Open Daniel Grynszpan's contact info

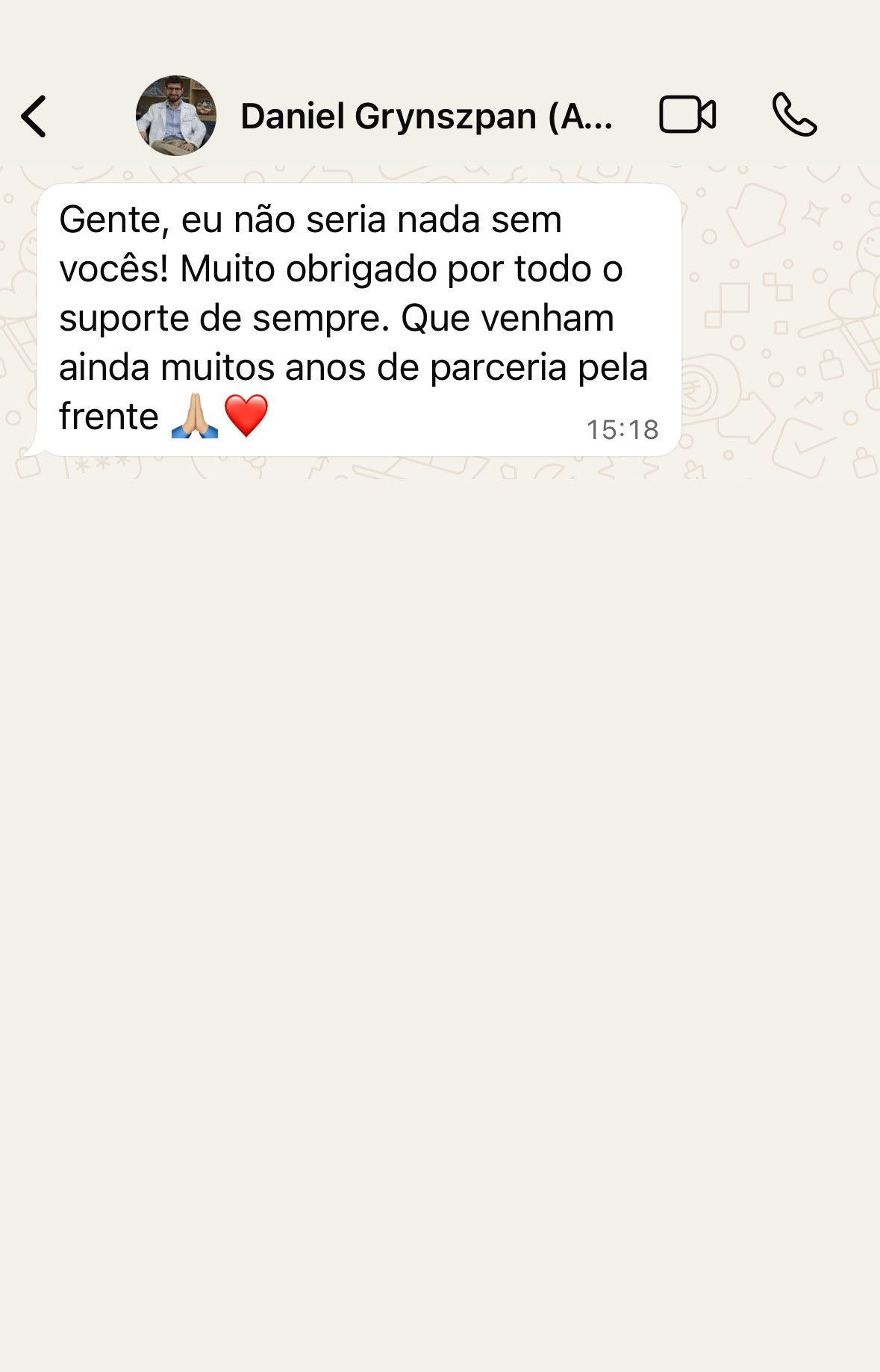coord(426,116)
